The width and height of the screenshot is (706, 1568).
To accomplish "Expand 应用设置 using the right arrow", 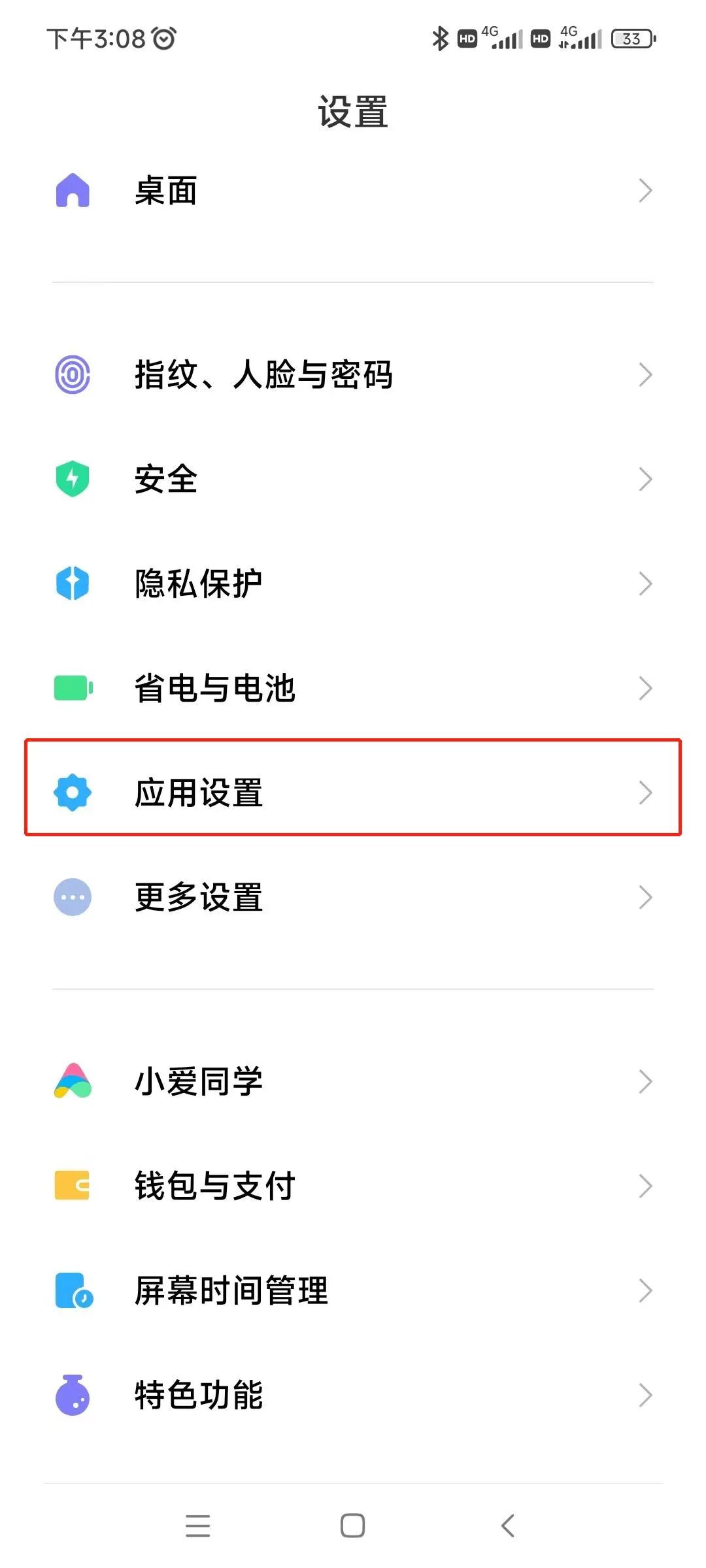I will pos(646,792).
